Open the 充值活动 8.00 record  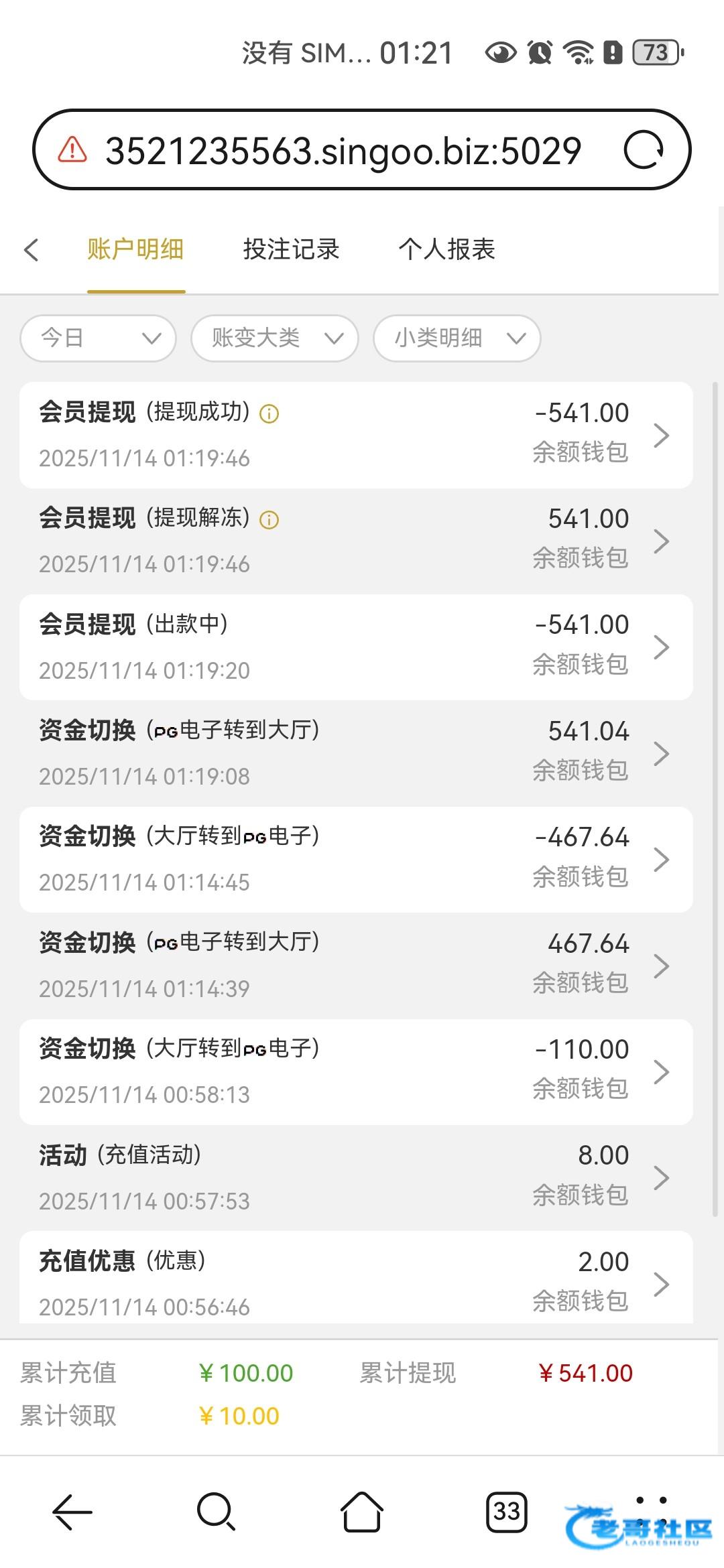[356, 1177]
